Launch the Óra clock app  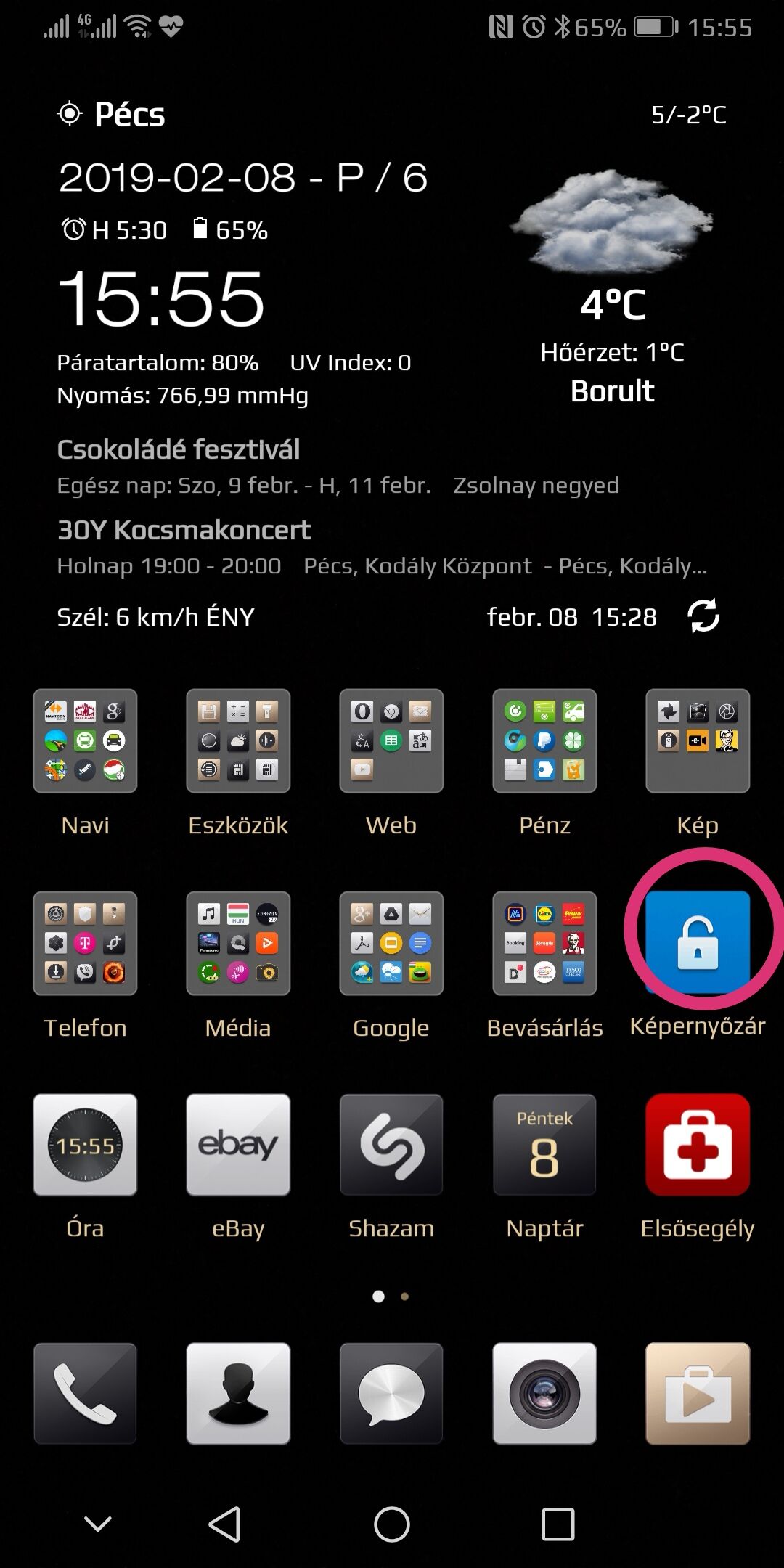[x=85, y=1145]
